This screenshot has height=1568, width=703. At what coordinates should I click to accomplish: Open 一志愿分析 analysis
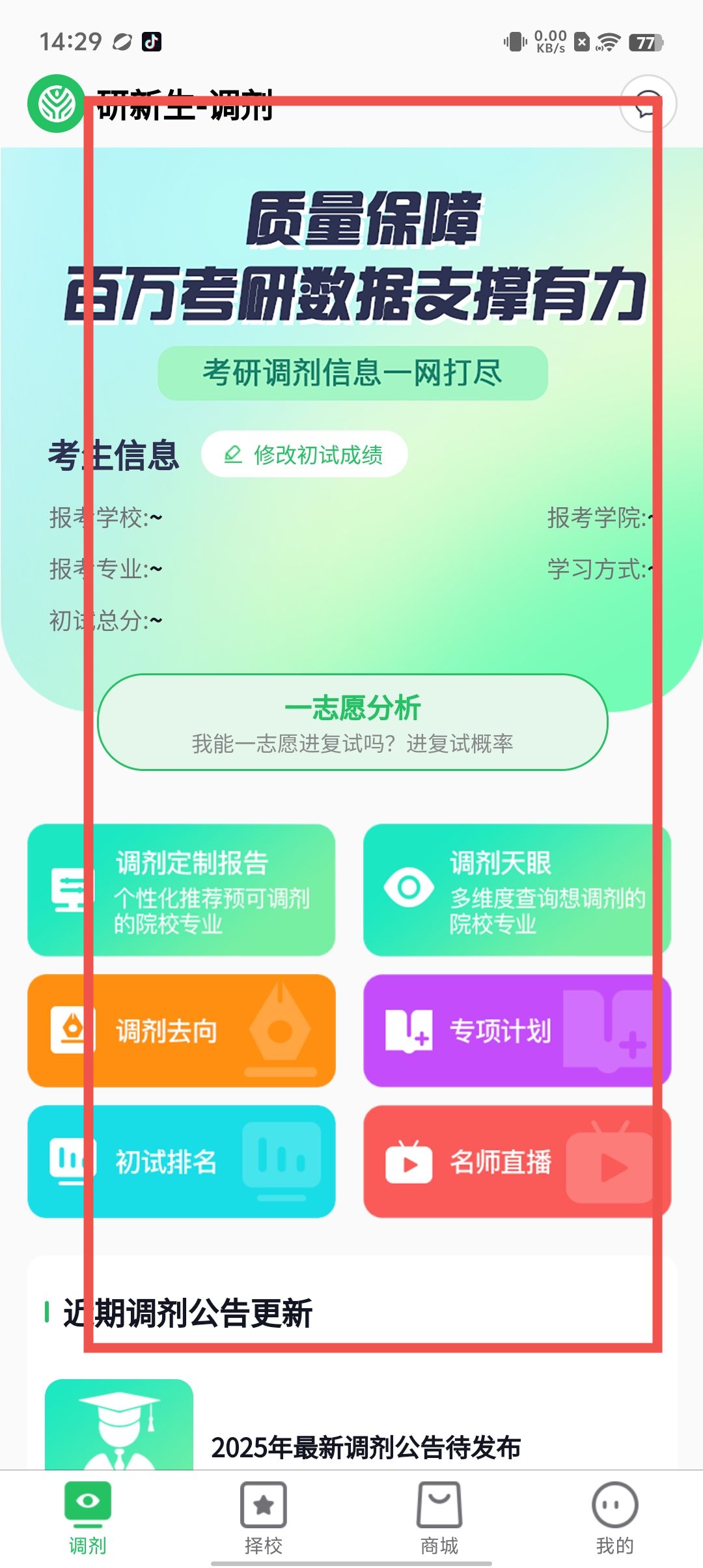click(352, 722)
